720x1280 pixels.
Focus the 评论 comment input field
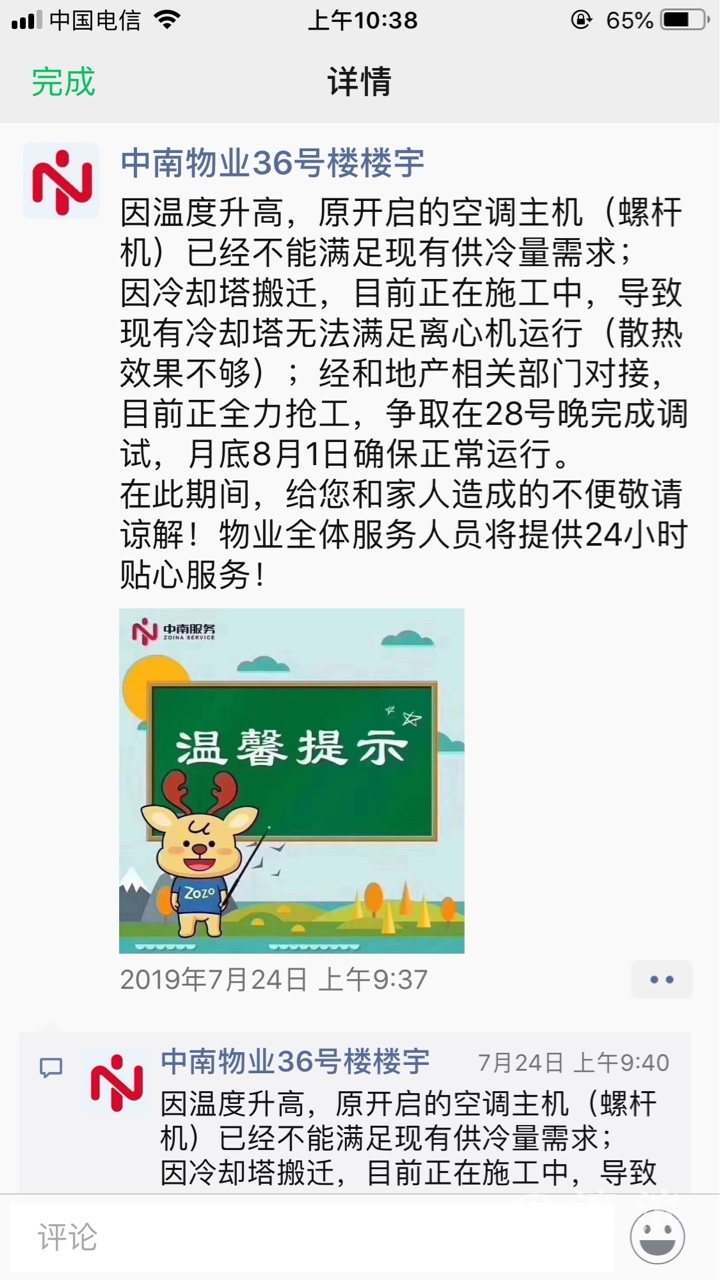310,1237
